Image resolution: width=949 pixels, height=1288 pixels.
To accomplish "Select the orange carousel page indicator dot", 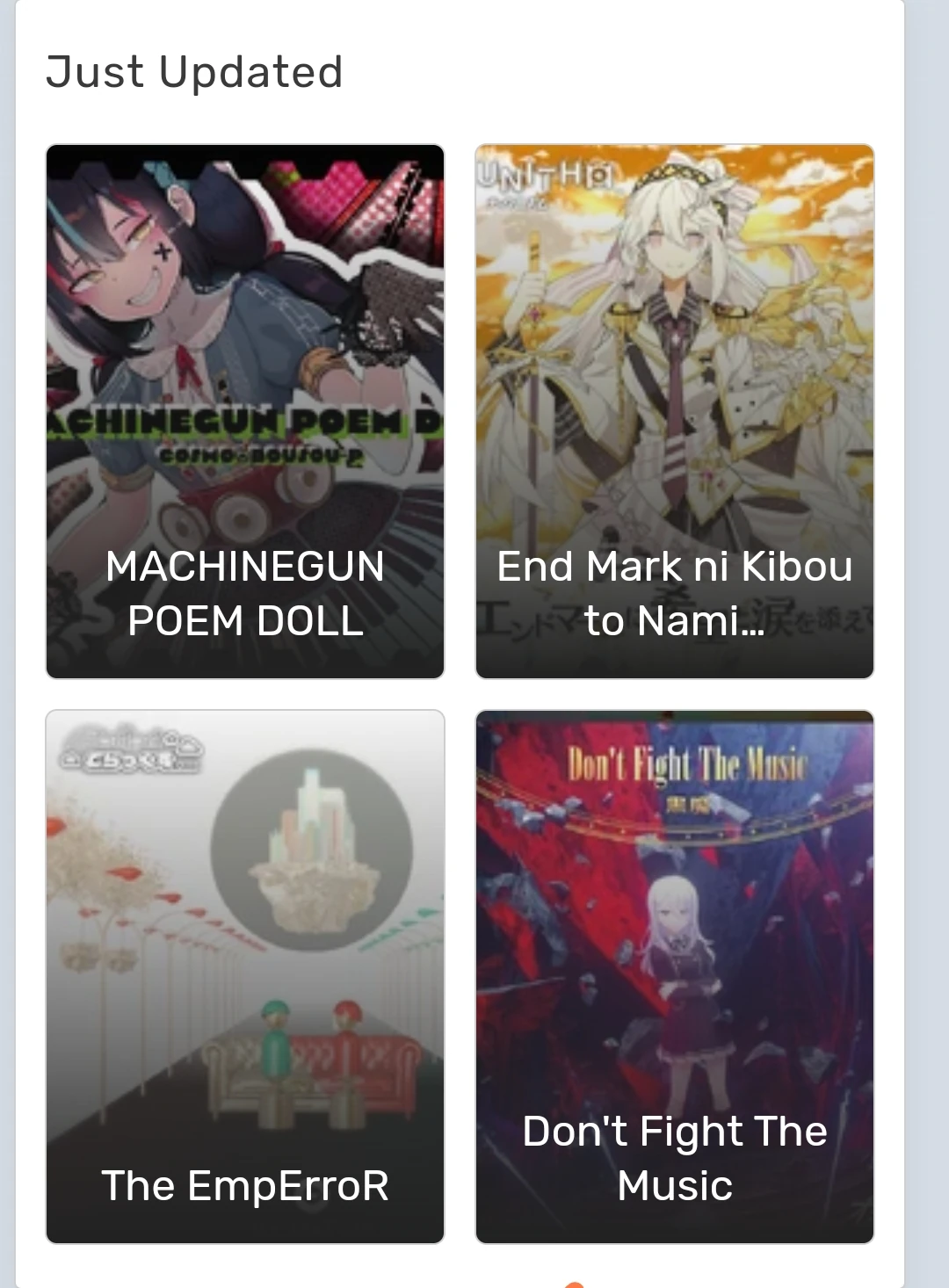I will pyautogui.click(x=577, y=1284).
